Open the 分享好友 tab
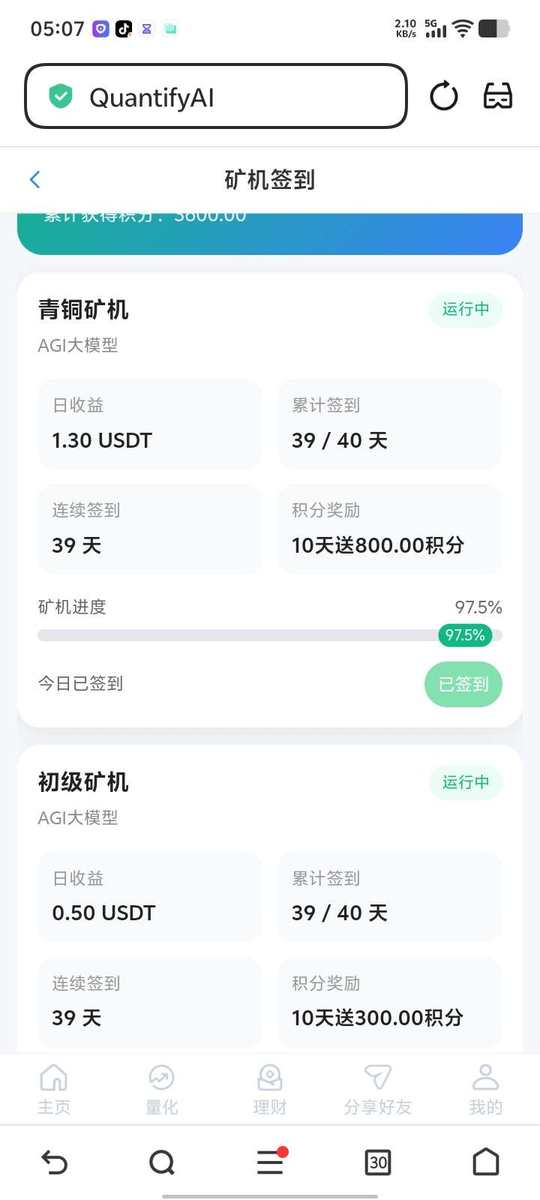Screen dimensions: 540x1200 point(377,1090)
